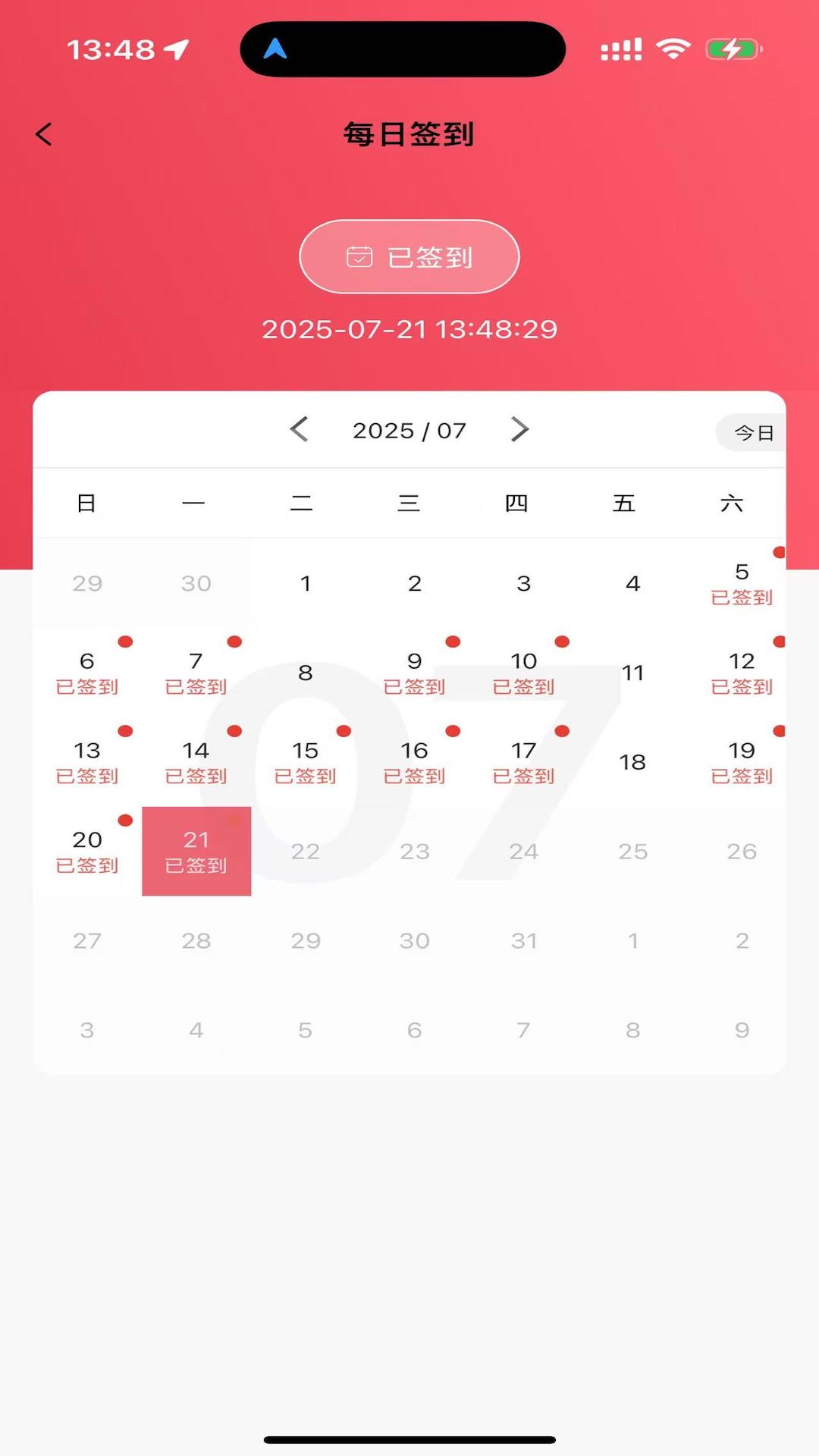Image resolution: width=819 pixels, height=1456 pixels.
Task: Select July 8 in the calendar
Action: click(306, 673)
